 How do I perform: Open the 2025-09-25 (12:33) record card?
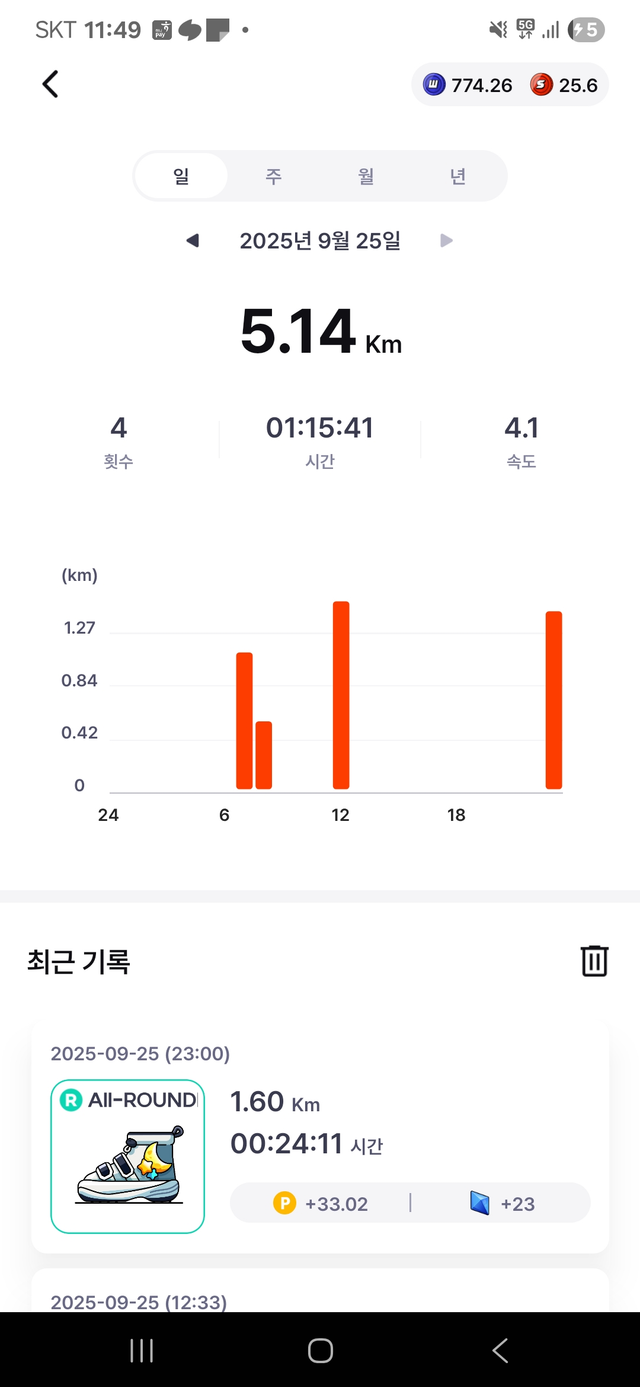click(x=320, y=1294)
